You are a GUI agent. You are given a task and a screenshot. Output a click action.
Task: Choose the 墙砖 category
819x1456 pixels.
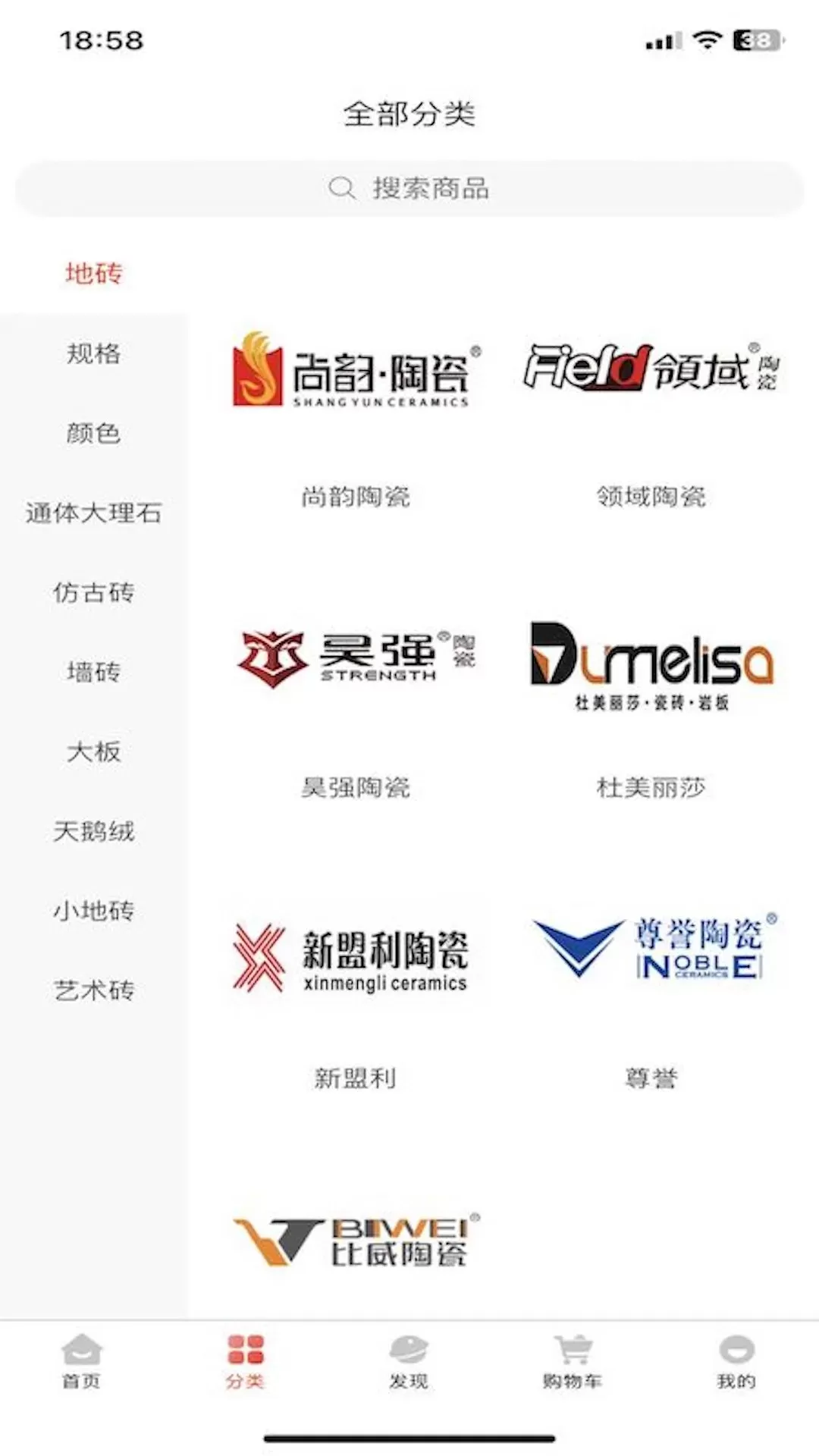coord(93,672)
